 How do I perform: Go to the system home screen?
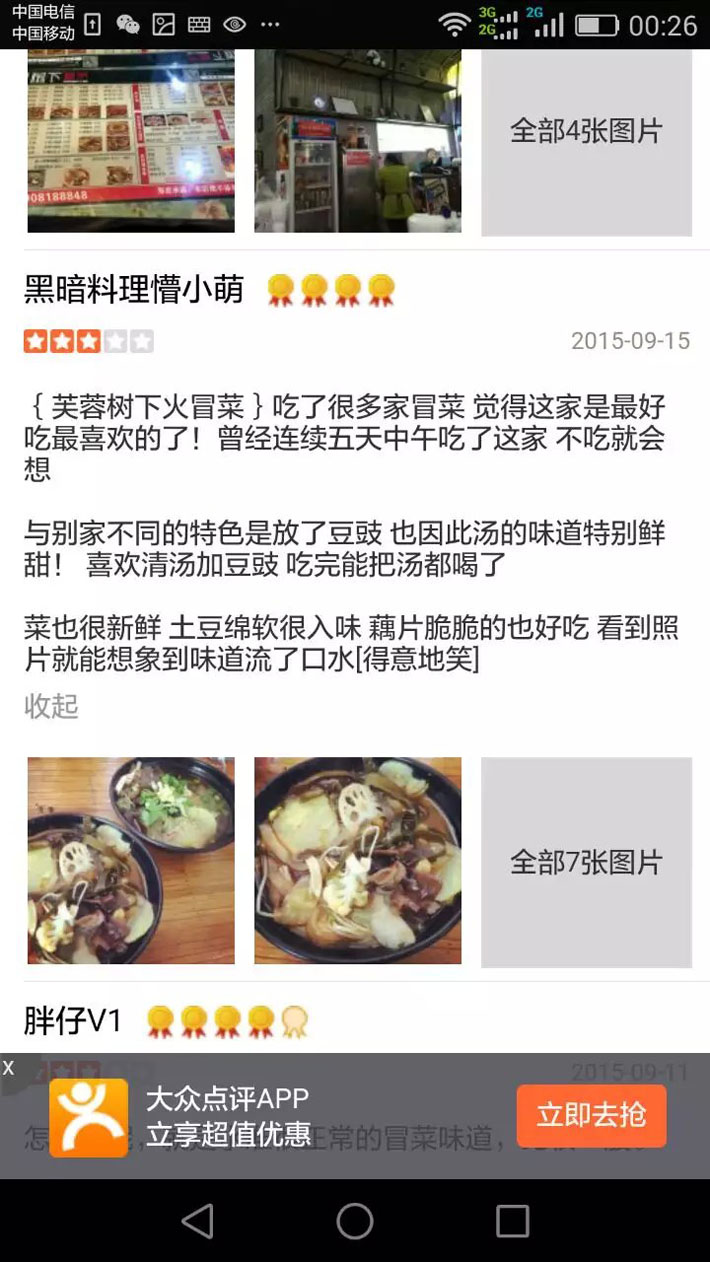[x=355, y=1221]
